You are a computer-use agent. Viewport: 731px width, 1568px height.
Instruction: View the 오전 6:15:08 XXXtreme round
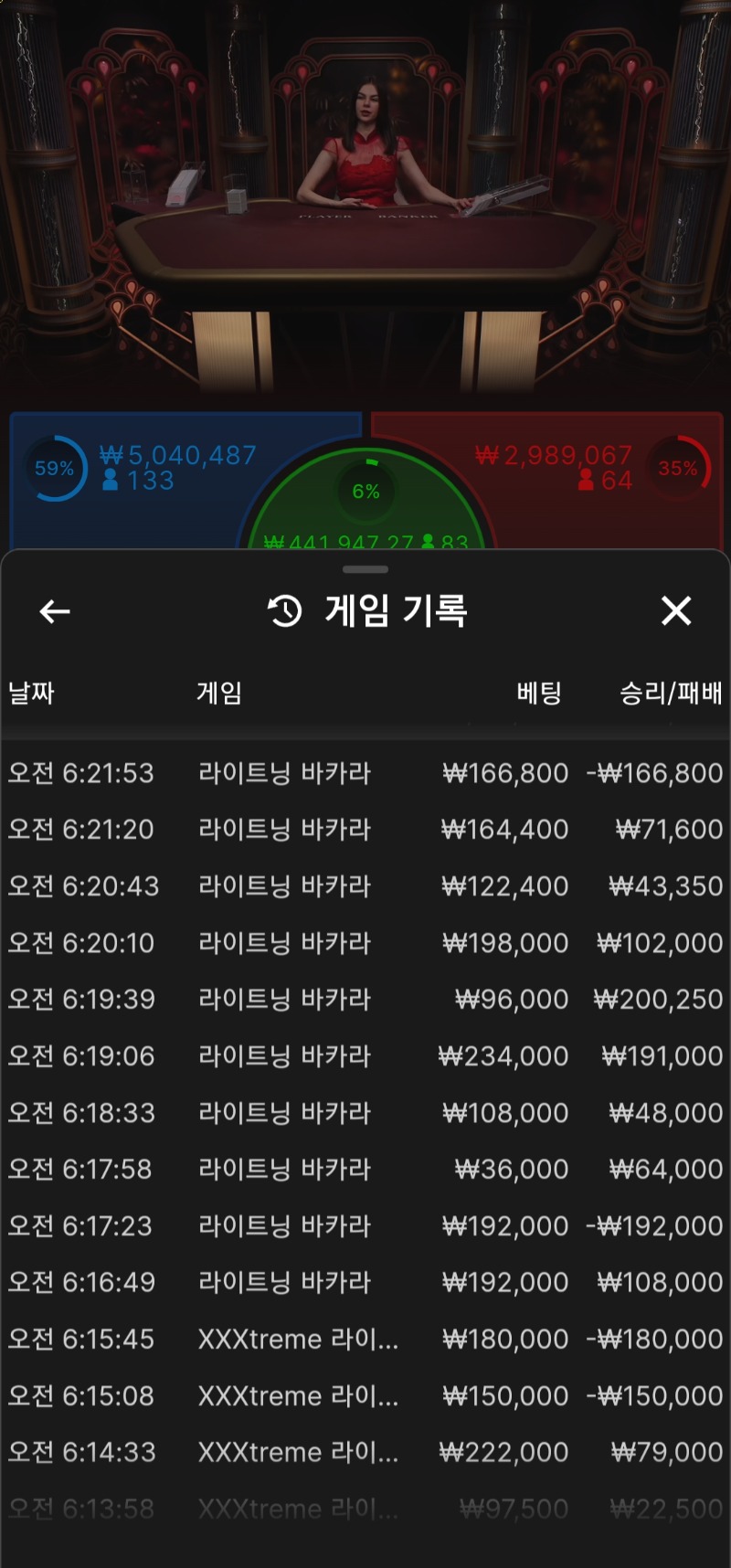(365, 1396)
